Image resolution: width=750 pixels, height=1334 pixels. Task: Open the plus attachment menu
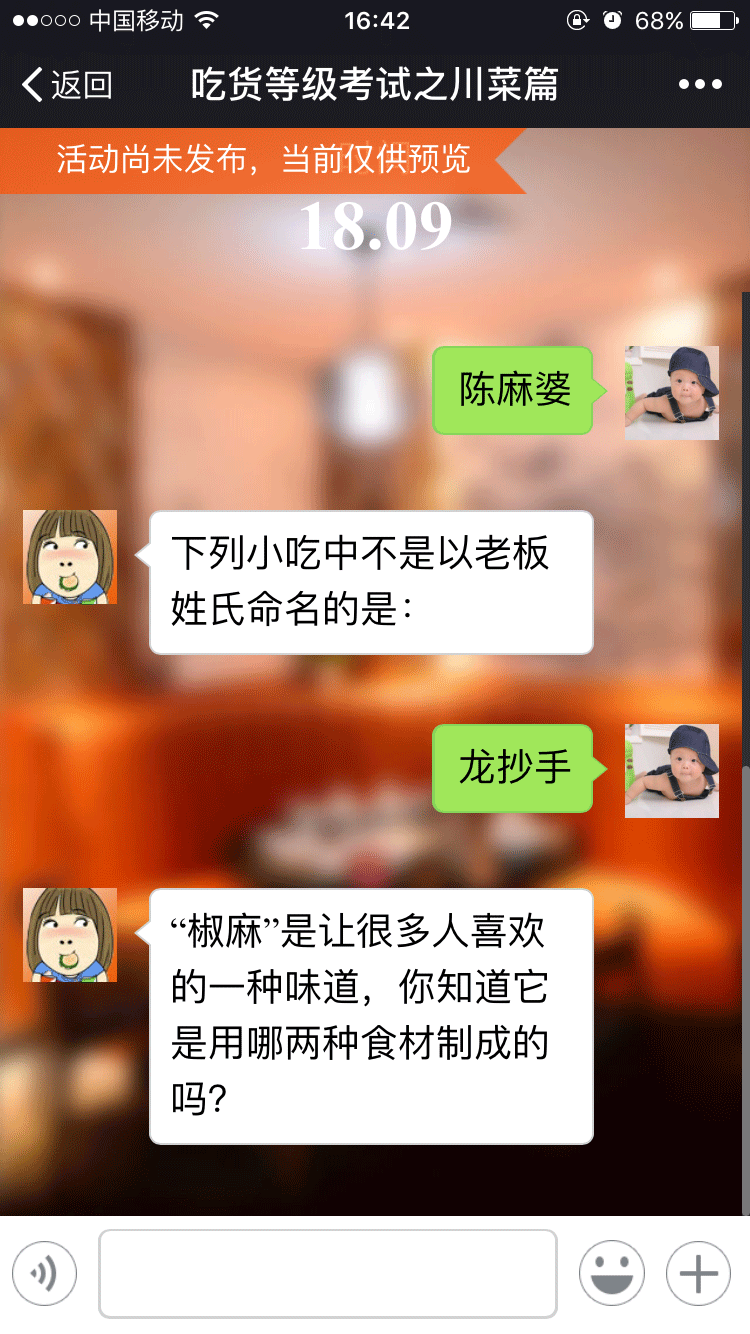pos(698,1273)
